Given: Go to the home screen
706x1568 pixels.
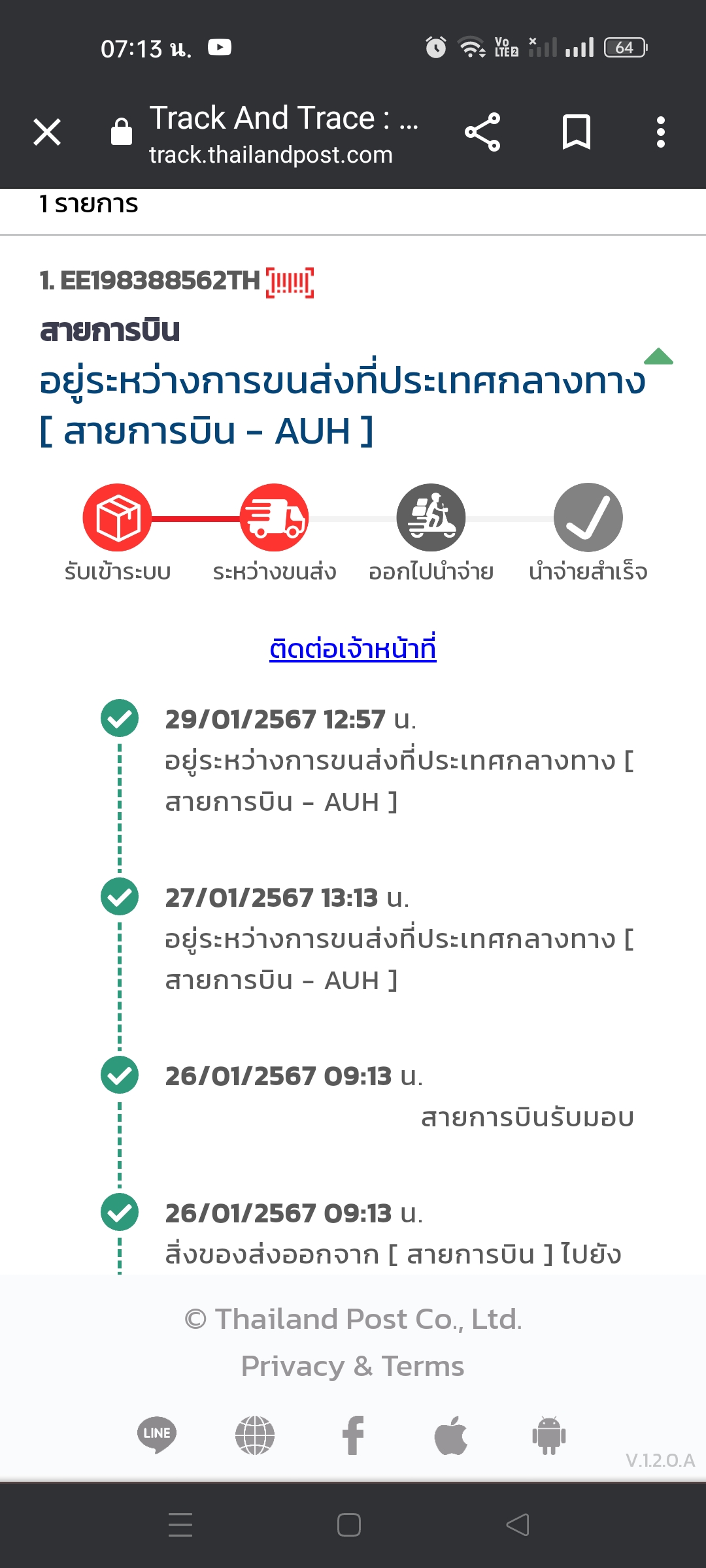Looking at the screenshot, I should click(349, 1525).
